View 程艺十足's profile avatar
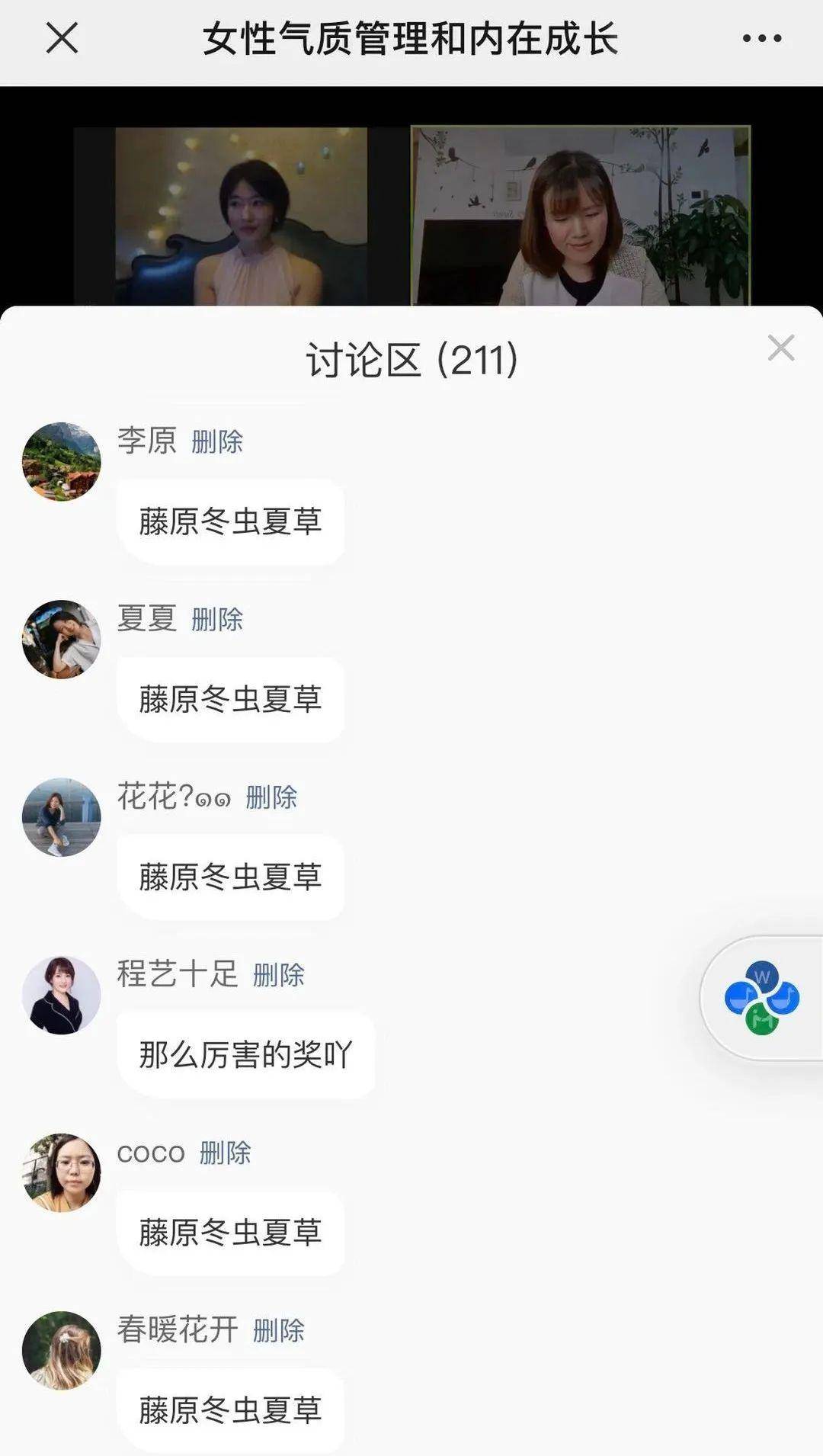This screenshot has height=1456, width=823. [62, 996]
